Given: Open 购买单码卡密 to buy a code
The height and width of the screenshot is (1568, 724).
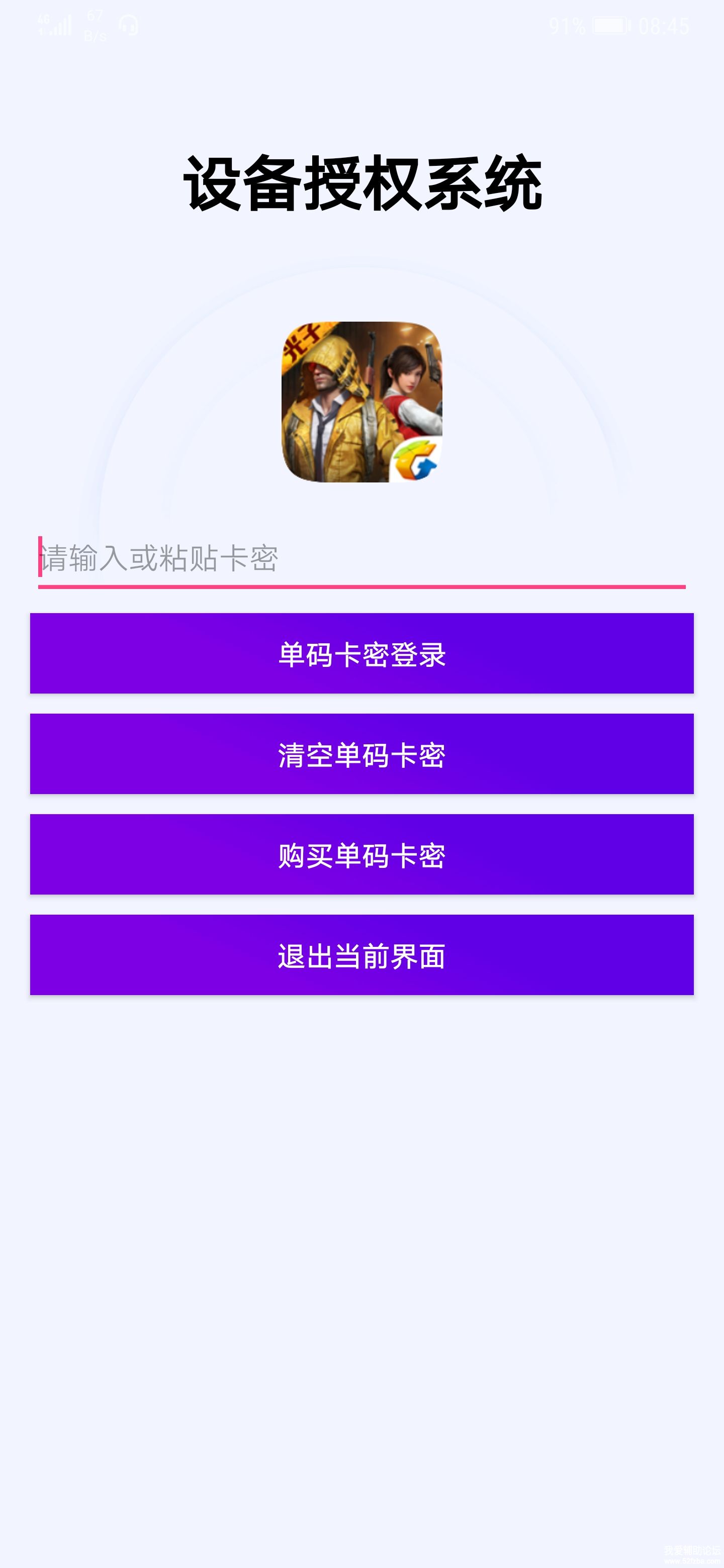Looking at the screenshot, I should [361, 854].
